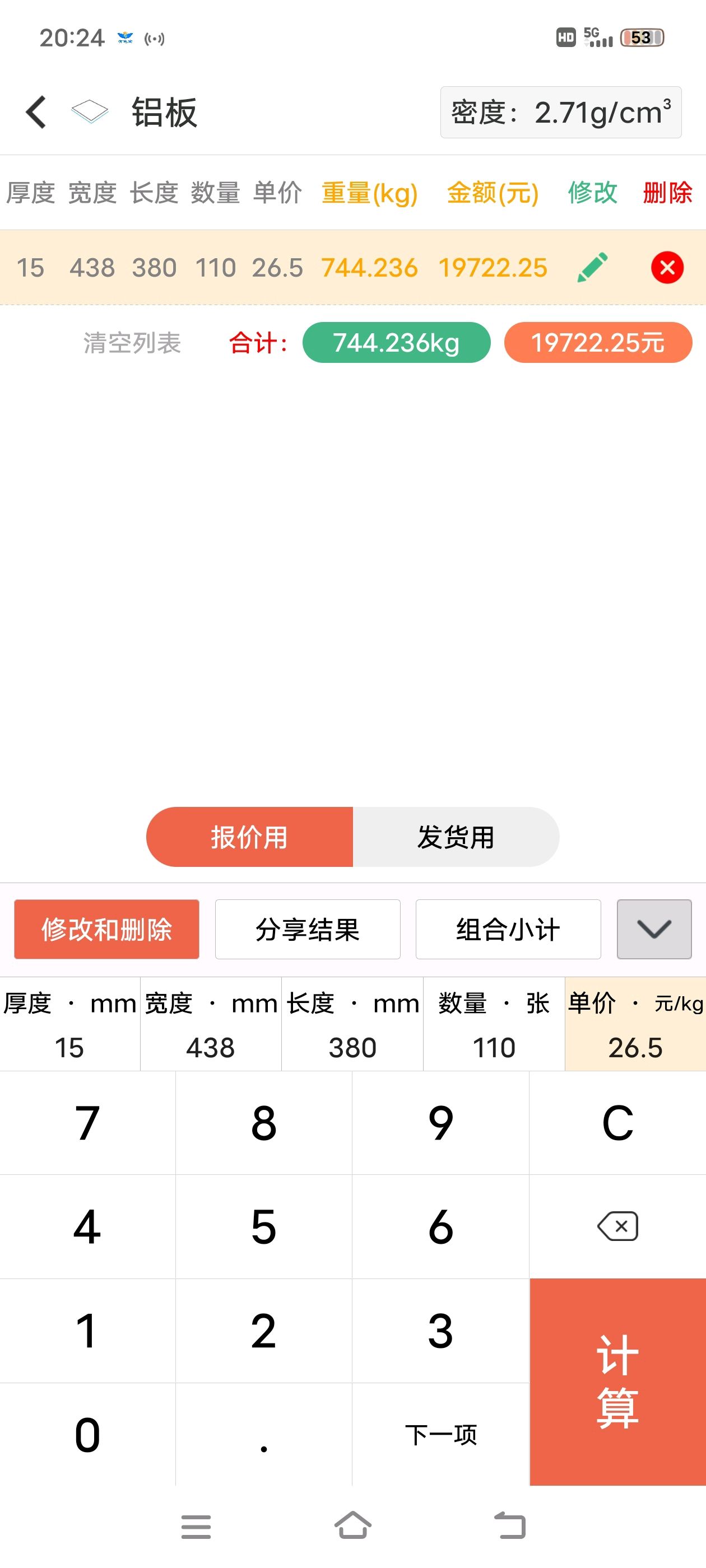Open 组合小计 subtotal
706x1568 pixels.
pyautogui.click(x=508, y=930)
